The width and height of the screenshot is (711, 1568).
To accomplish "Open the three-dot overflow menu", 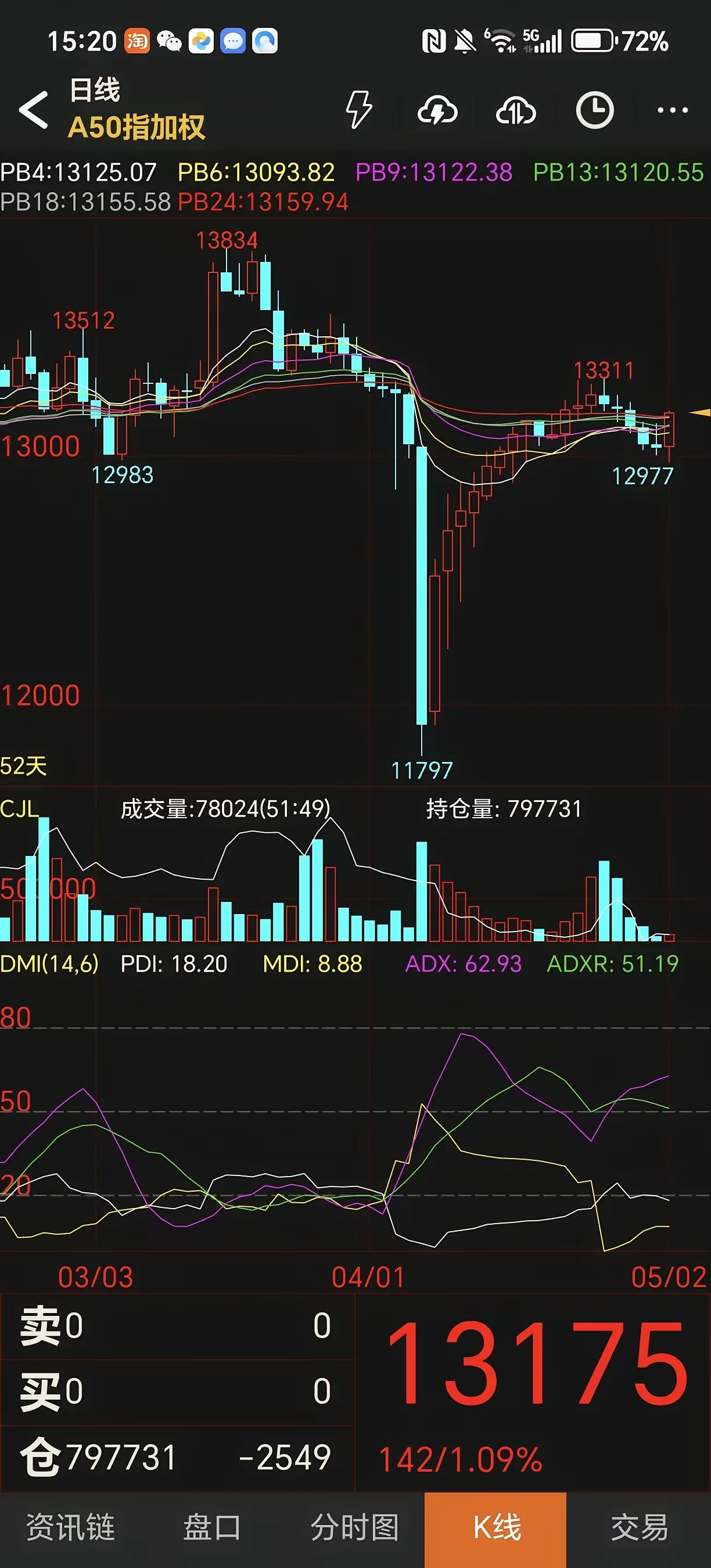I will (672, 110).
